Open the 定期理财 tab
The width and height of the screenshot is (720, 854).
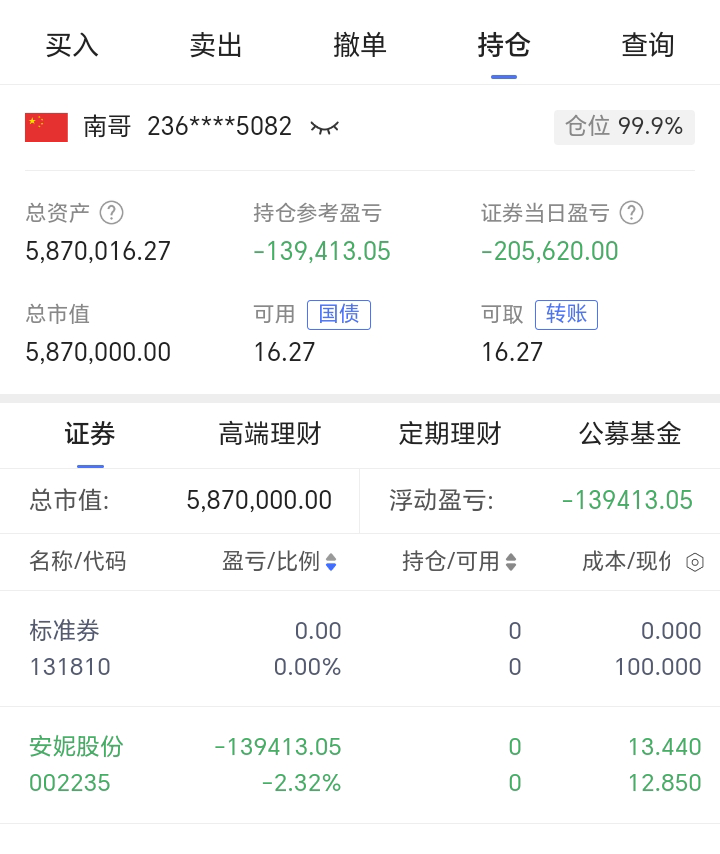pos(450,434)
